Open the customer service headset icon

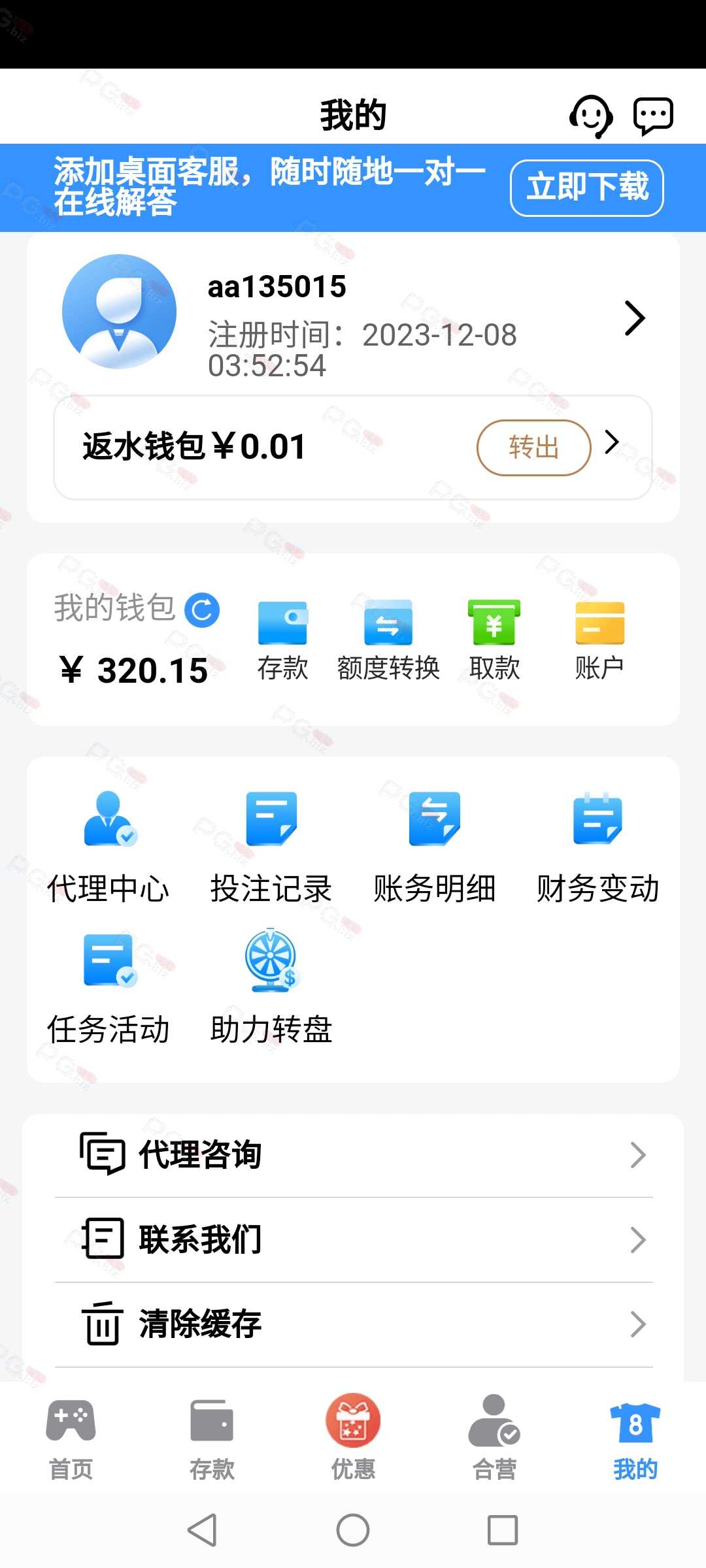(x=591, y=116)
